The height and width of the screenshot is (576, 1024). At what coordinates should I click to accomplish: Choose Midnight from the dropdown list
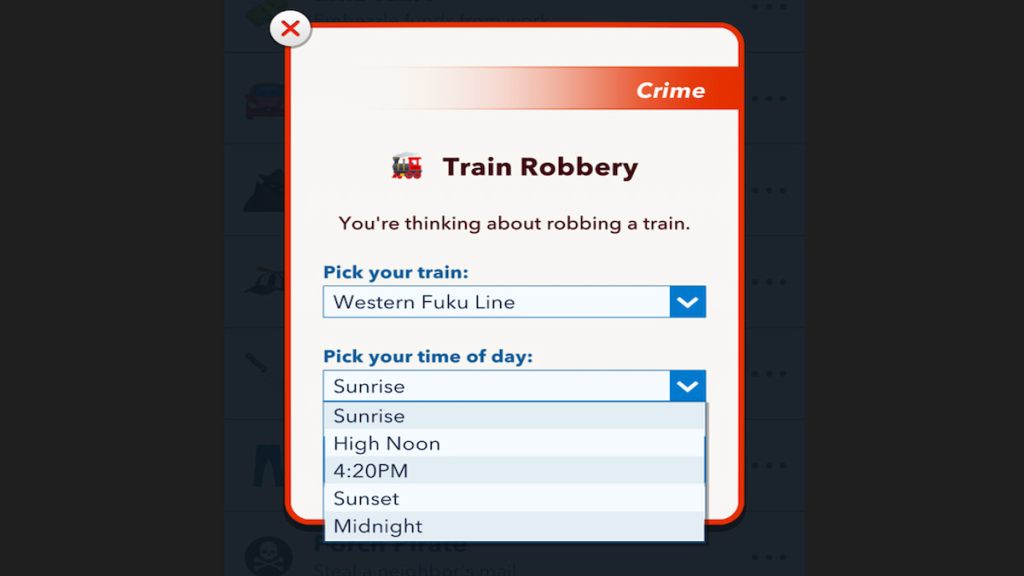coord(513,526)
